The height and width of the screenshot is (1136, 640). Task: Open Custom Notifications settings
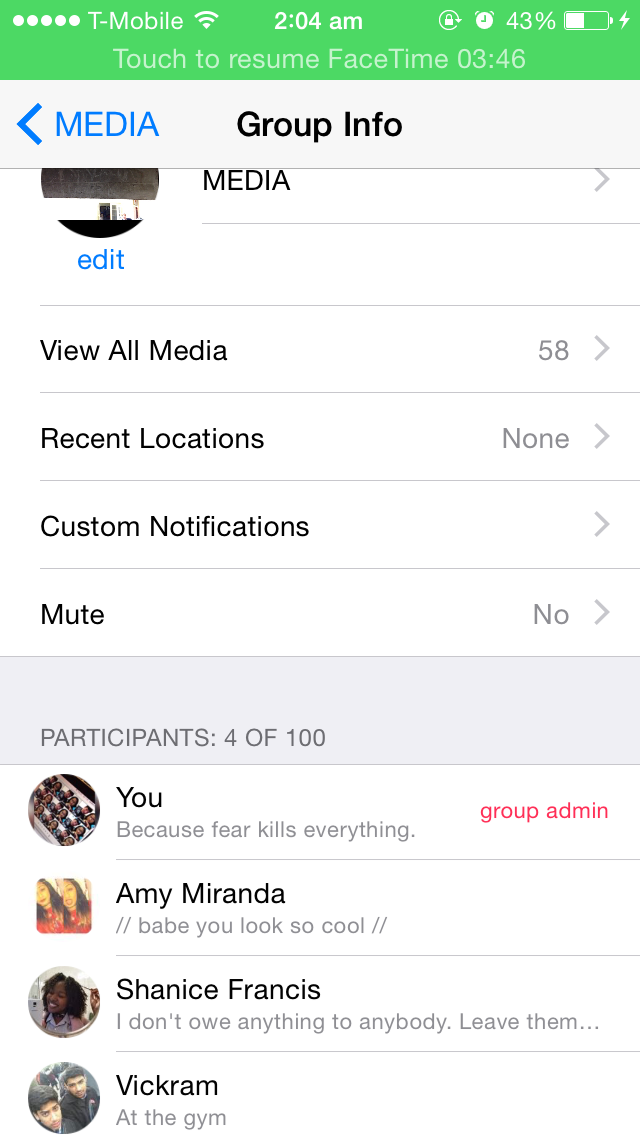(x=320, y=526)
